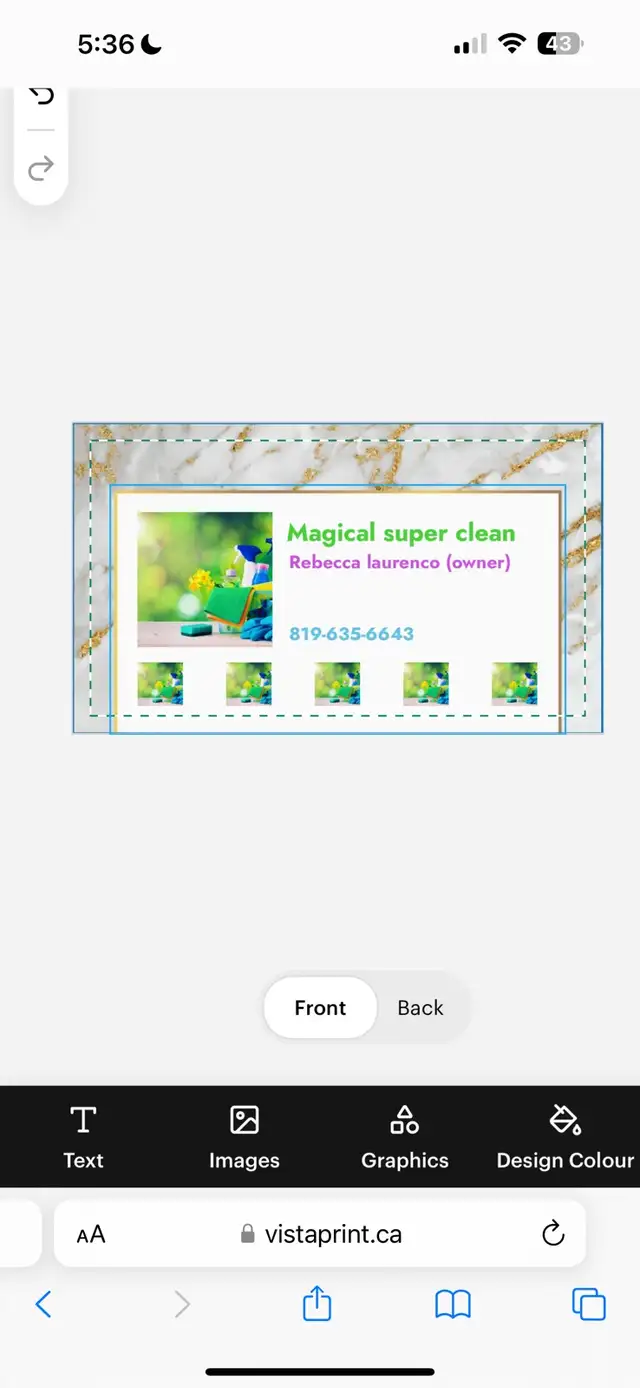Screen dimensions: 640x1388
Task: Switch to the Back side of card
Action: point(420,1008)
